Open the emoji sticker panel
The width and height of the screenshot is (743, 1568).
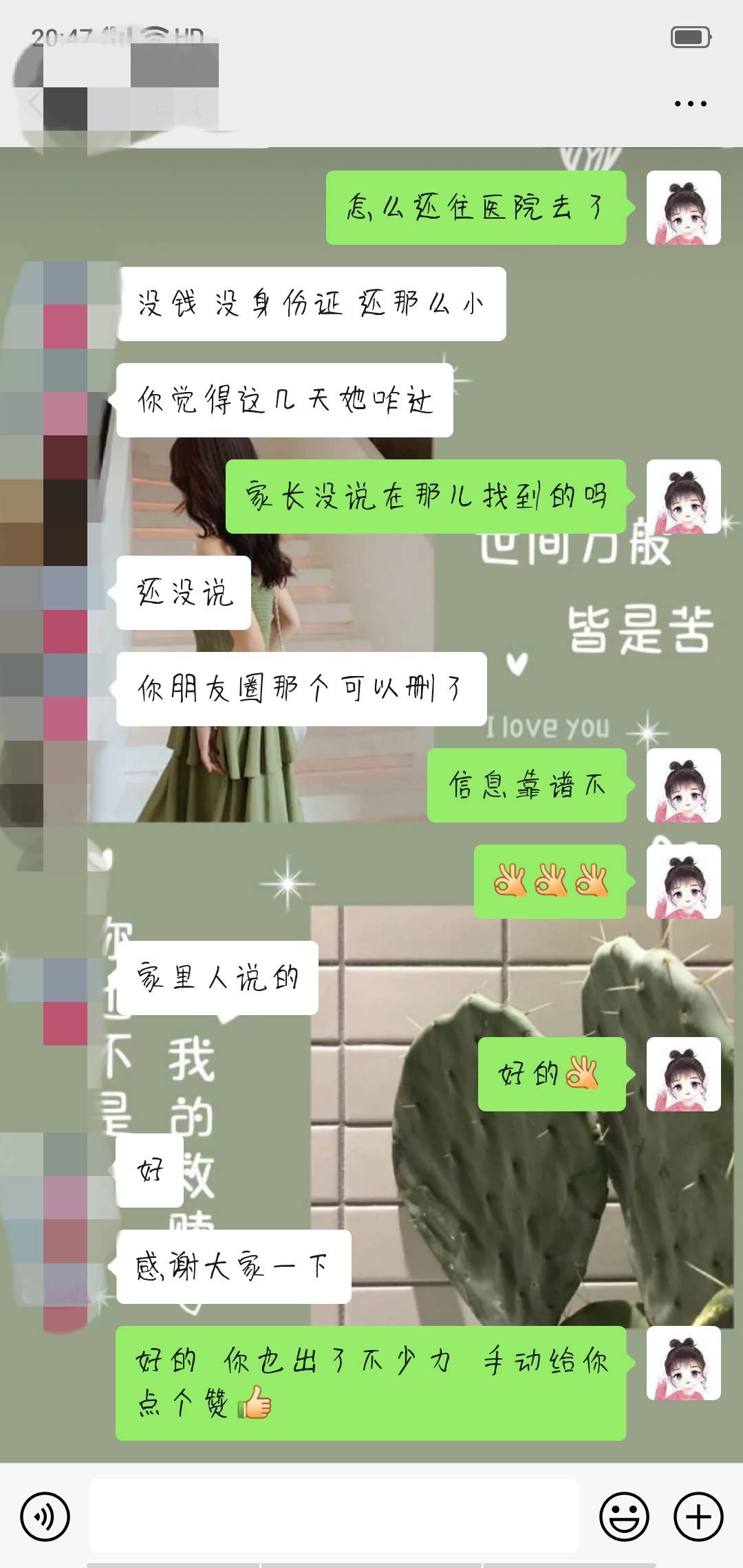(x=624, y=1516)
